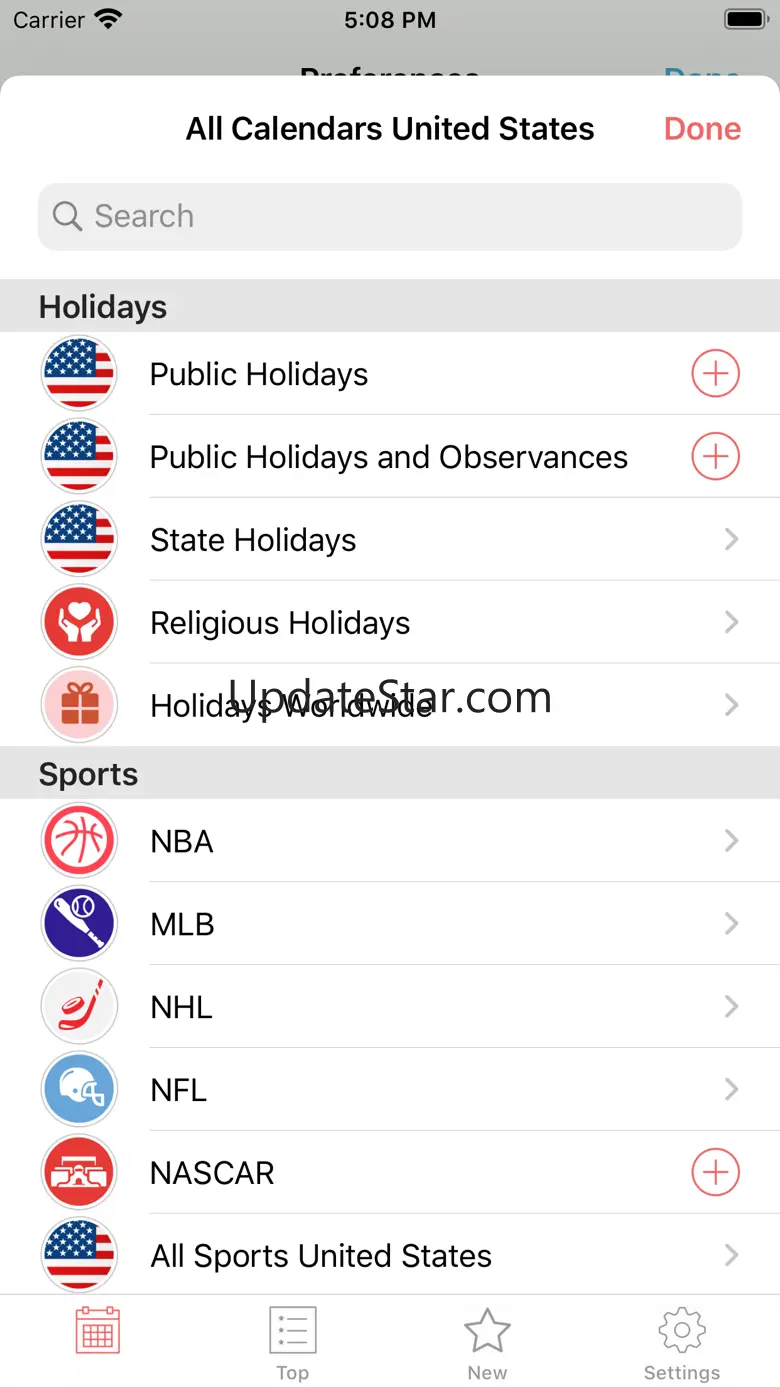This screenshot has height=1387, width=780.
Task: Add the NASCAR calendar
Action: pos(715,1172)
